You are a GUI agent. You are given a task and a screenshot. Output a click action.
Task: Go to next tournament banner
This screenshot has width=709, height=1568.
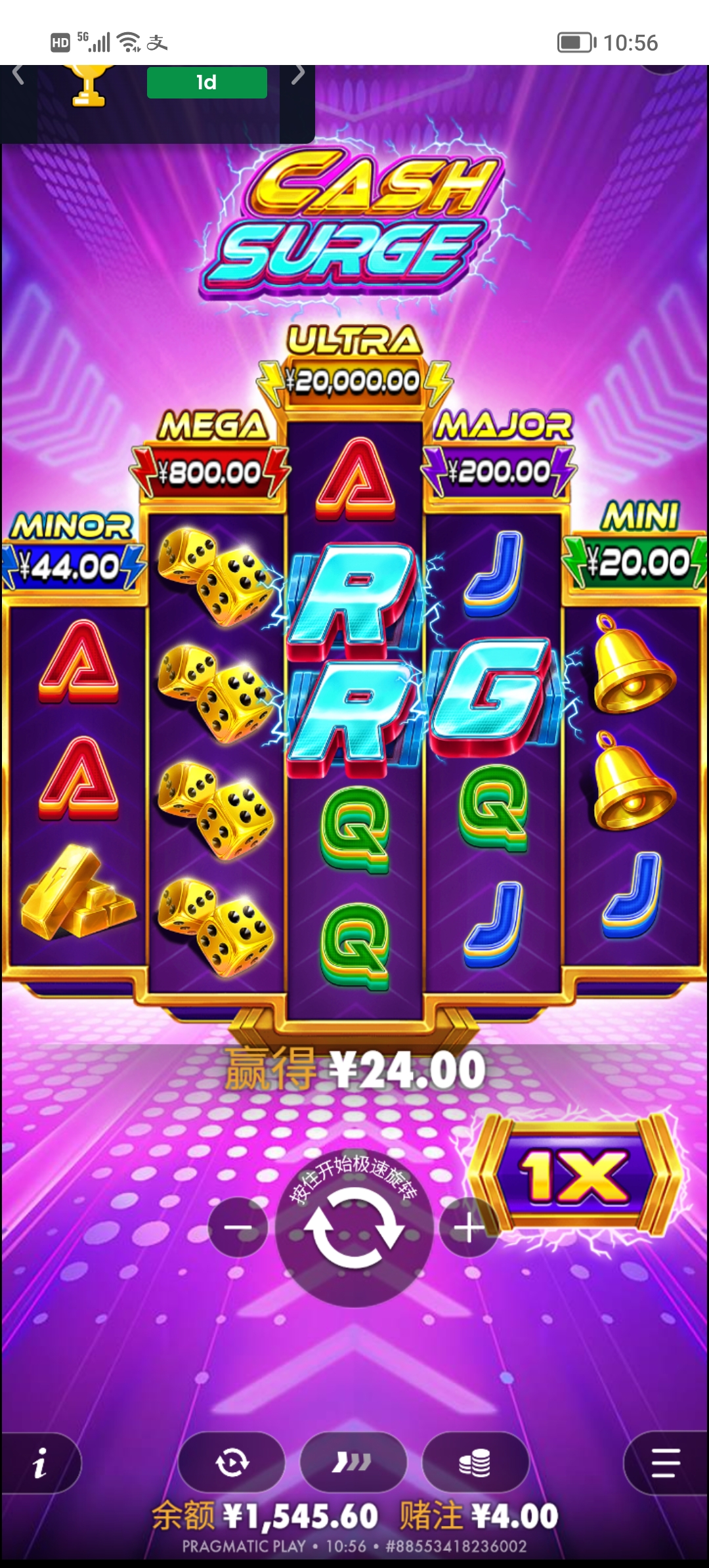point(298,74)
